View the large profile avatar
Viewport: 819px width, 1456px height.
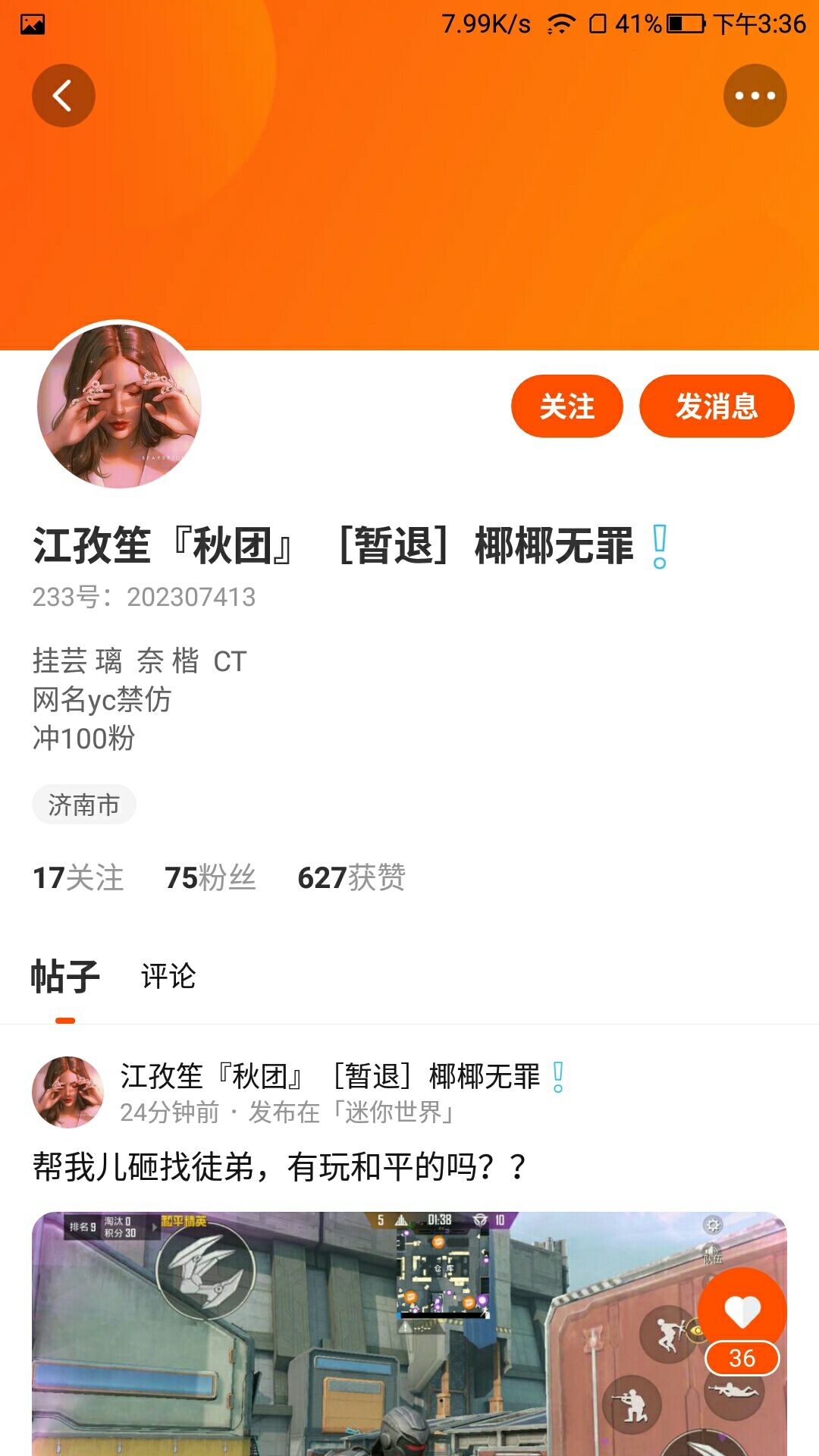pos(119,406)
